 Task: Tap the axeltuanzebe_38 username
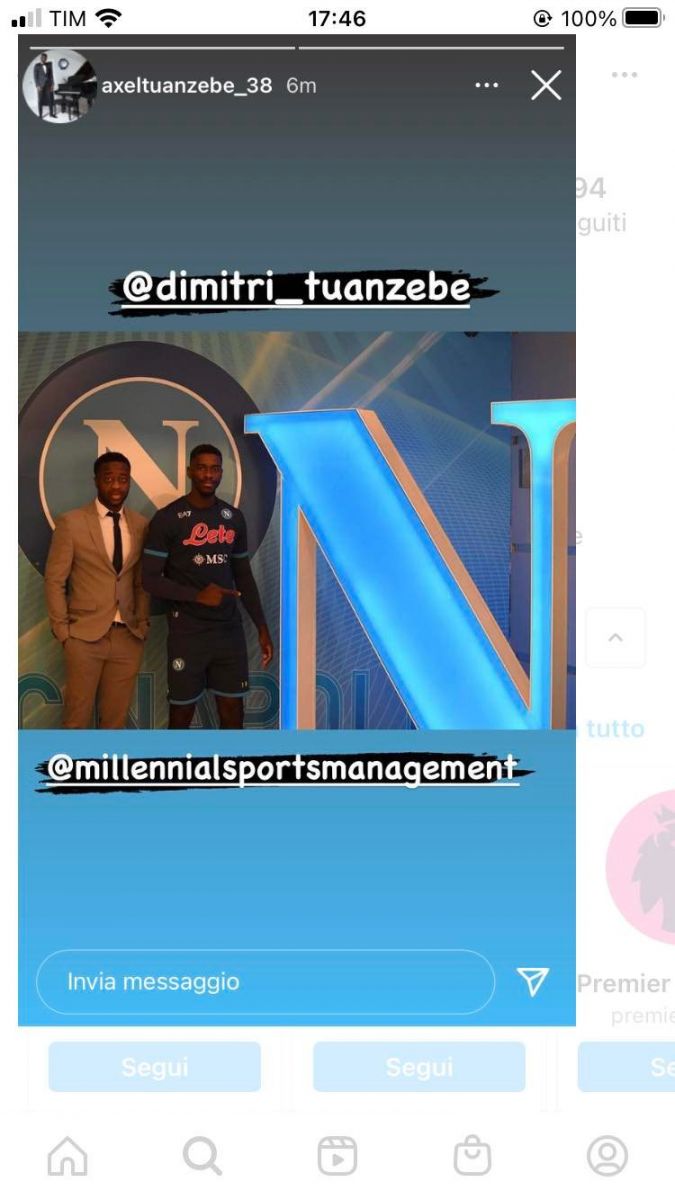pyautogui.click(x=187, y=86)
